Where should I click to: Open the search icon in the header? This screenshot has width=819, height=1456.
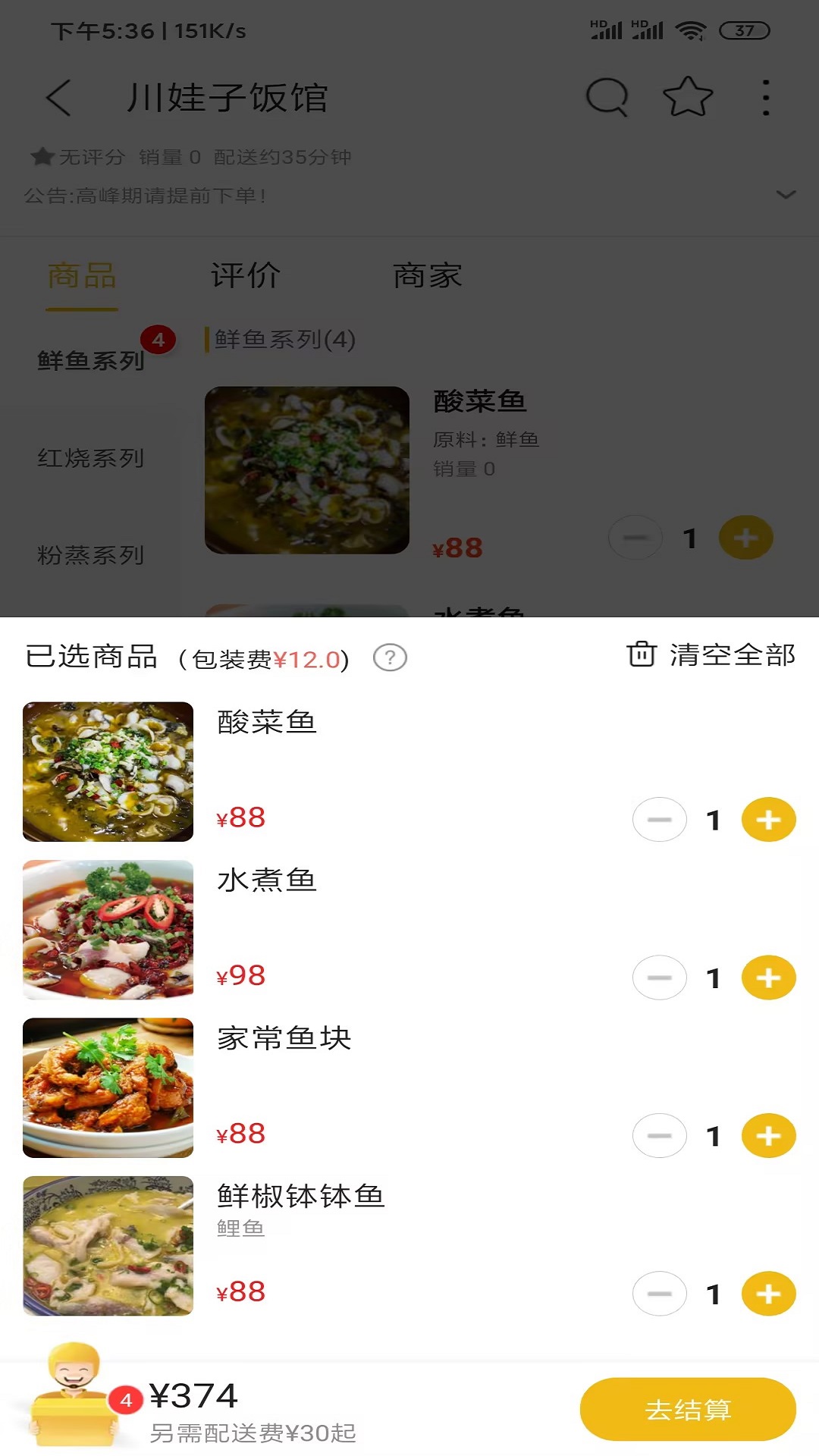(605, 97)
